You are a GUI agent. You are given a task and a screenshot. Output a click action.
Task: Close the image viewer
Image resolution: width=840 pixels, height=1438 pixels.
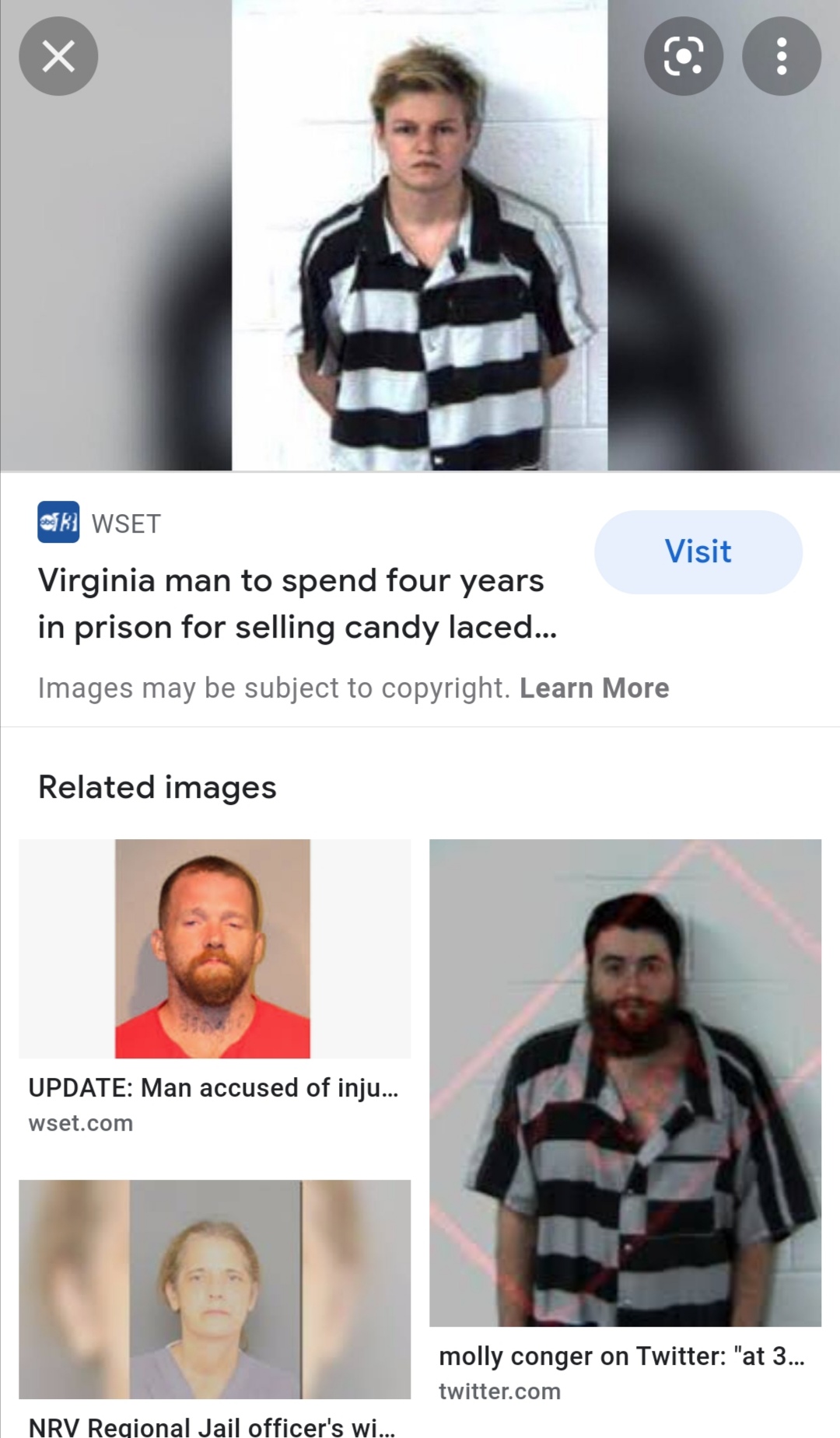pyautogui.click(x=58, y=56)
